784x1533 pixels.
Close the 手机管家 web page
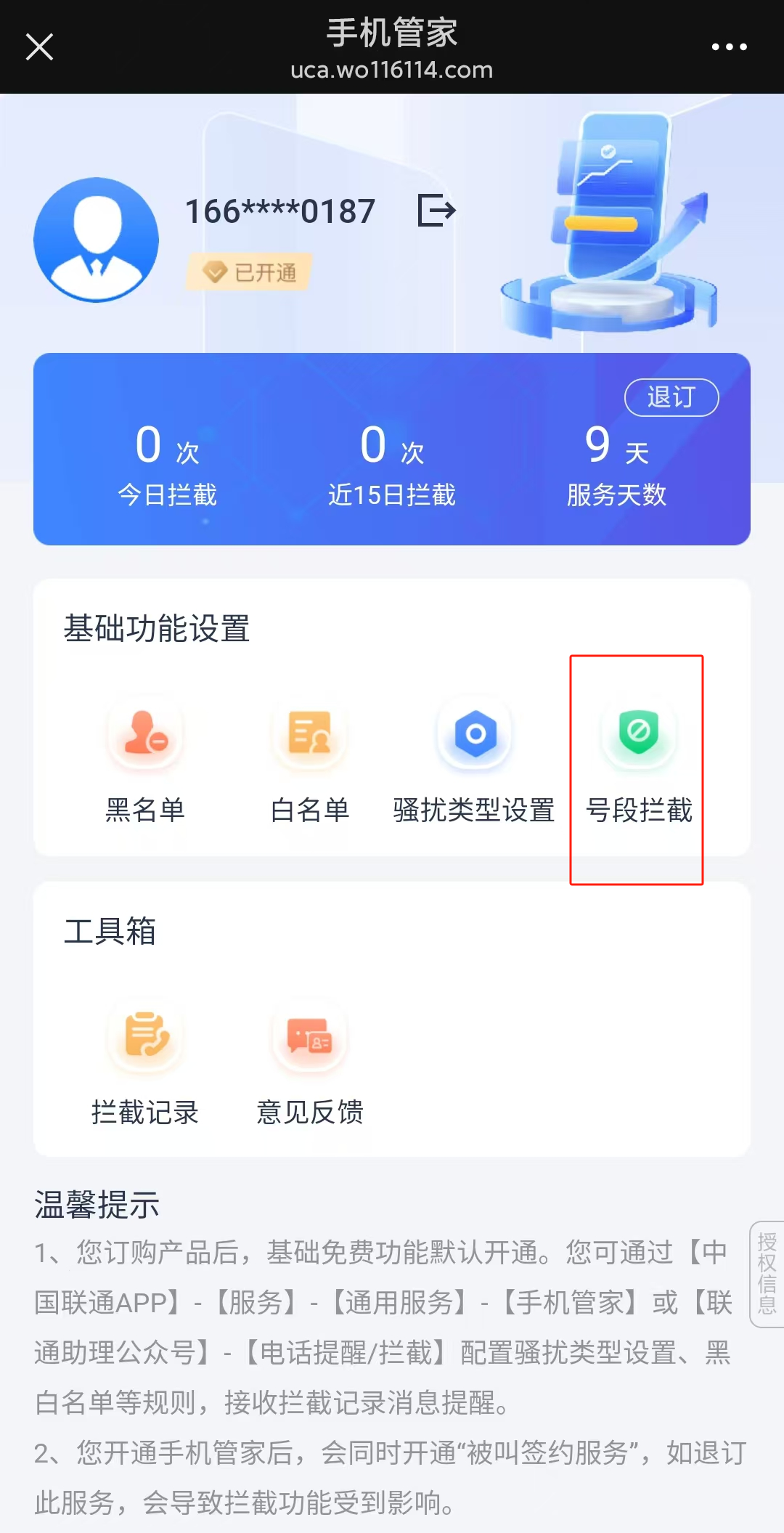(x=39, y=47)
